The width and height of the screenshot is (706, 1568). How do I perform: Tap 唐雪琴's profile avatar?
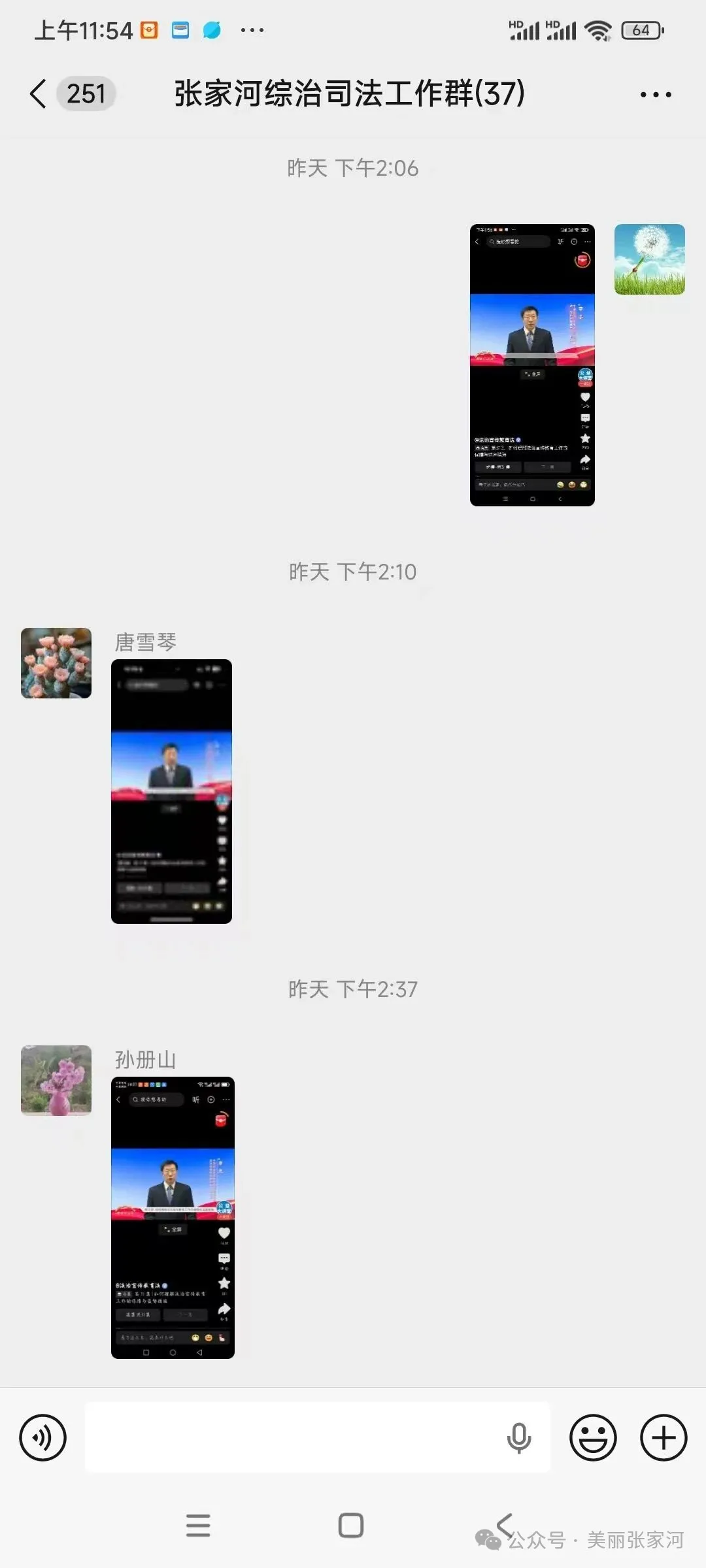[56, 663]
